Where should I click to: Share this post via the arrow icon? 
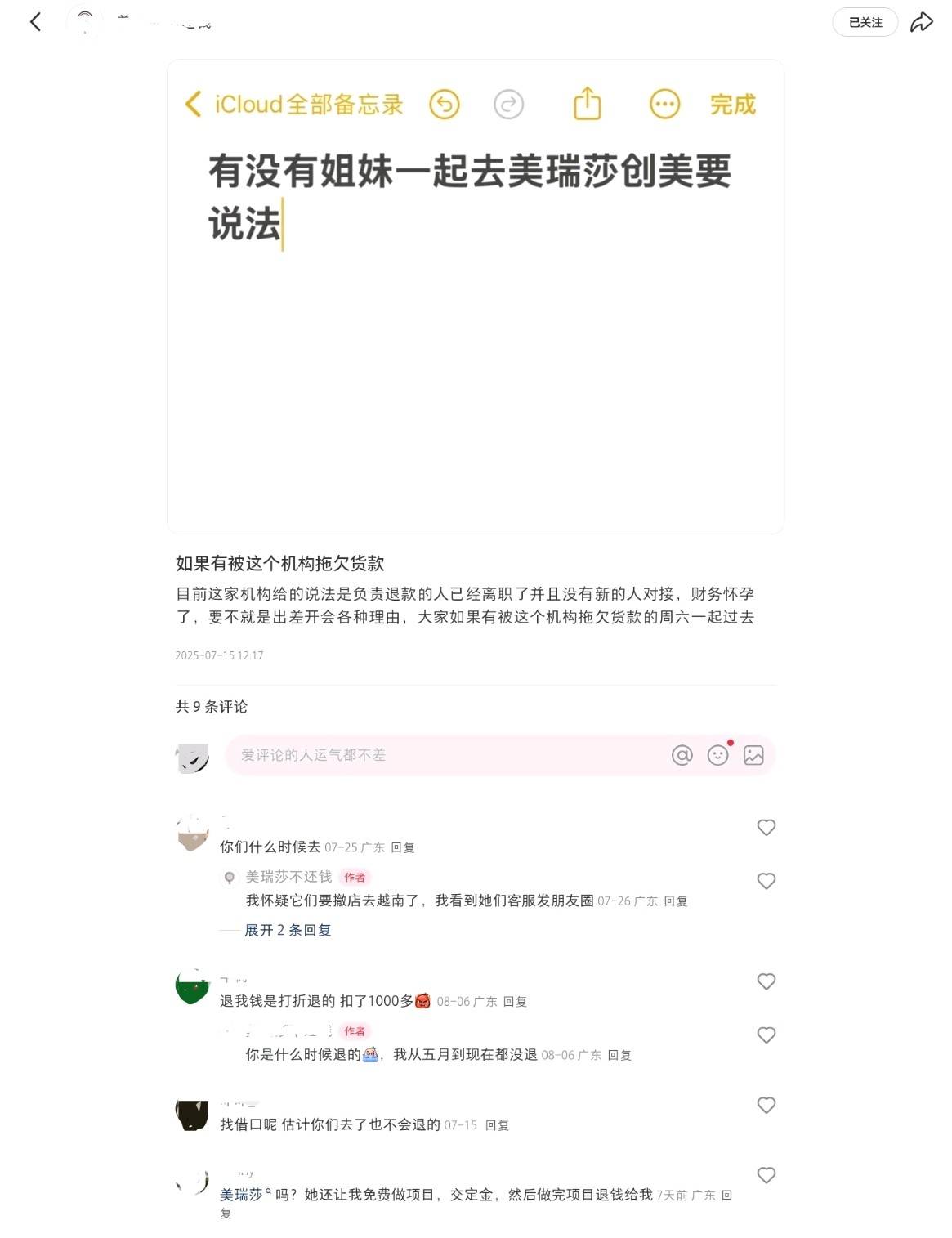coord(921,22)
